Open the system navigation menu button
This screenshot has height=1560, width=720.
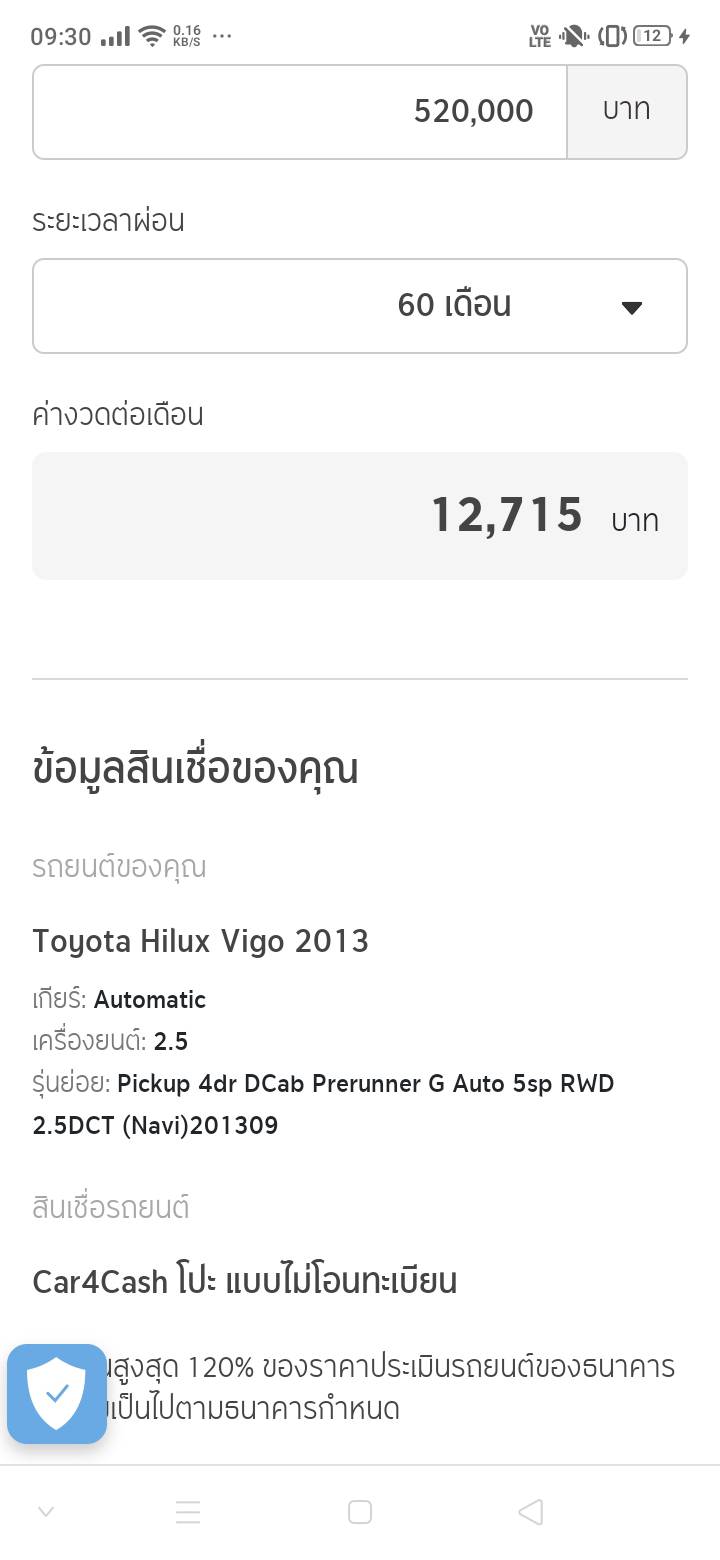[188, 1512]
